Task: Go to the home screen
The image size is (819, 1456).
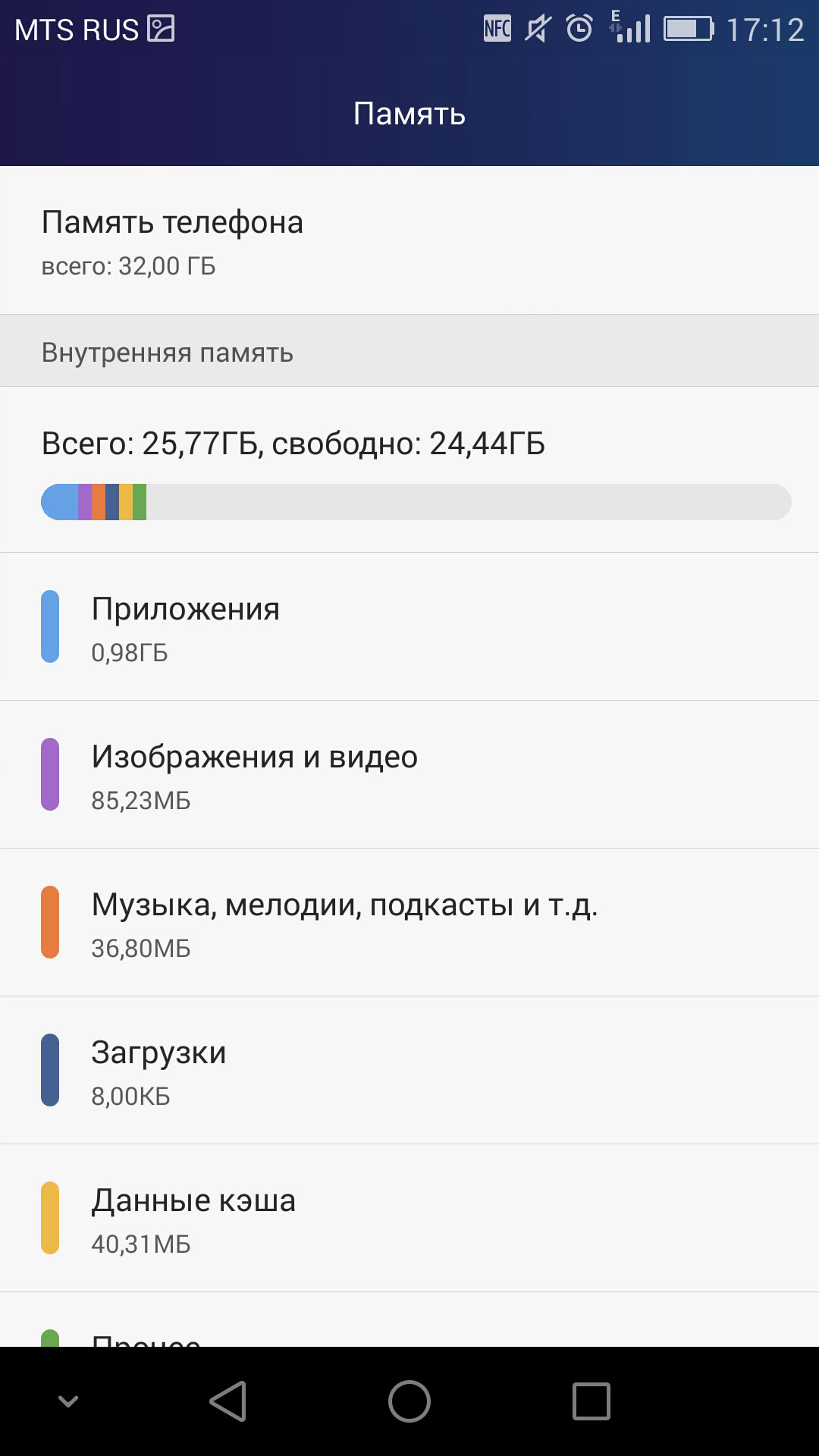Action: tap(409, 1401)
